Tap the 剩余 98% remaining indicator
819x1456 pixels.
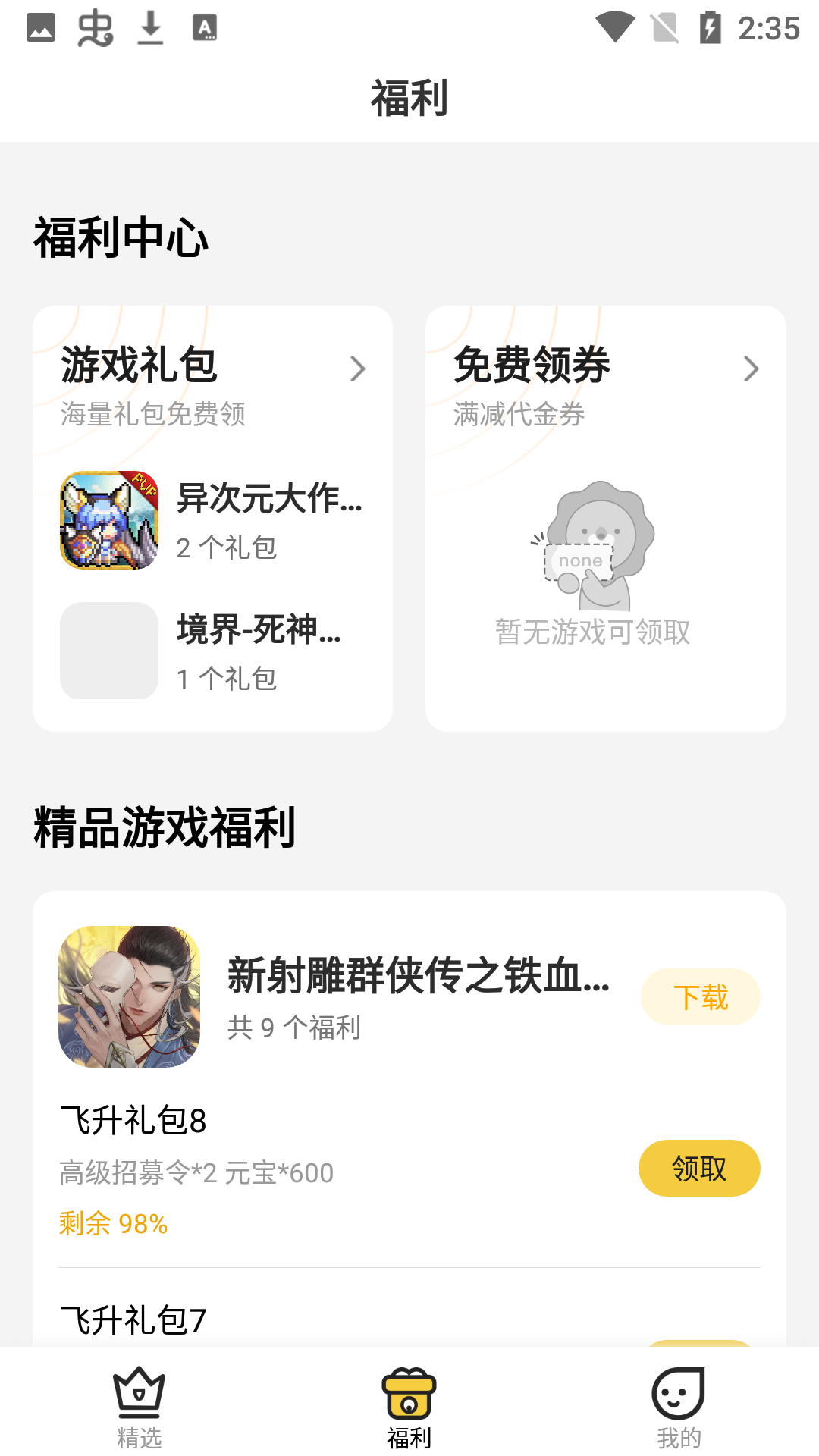pyautogui.click(x=112, y=1223)
